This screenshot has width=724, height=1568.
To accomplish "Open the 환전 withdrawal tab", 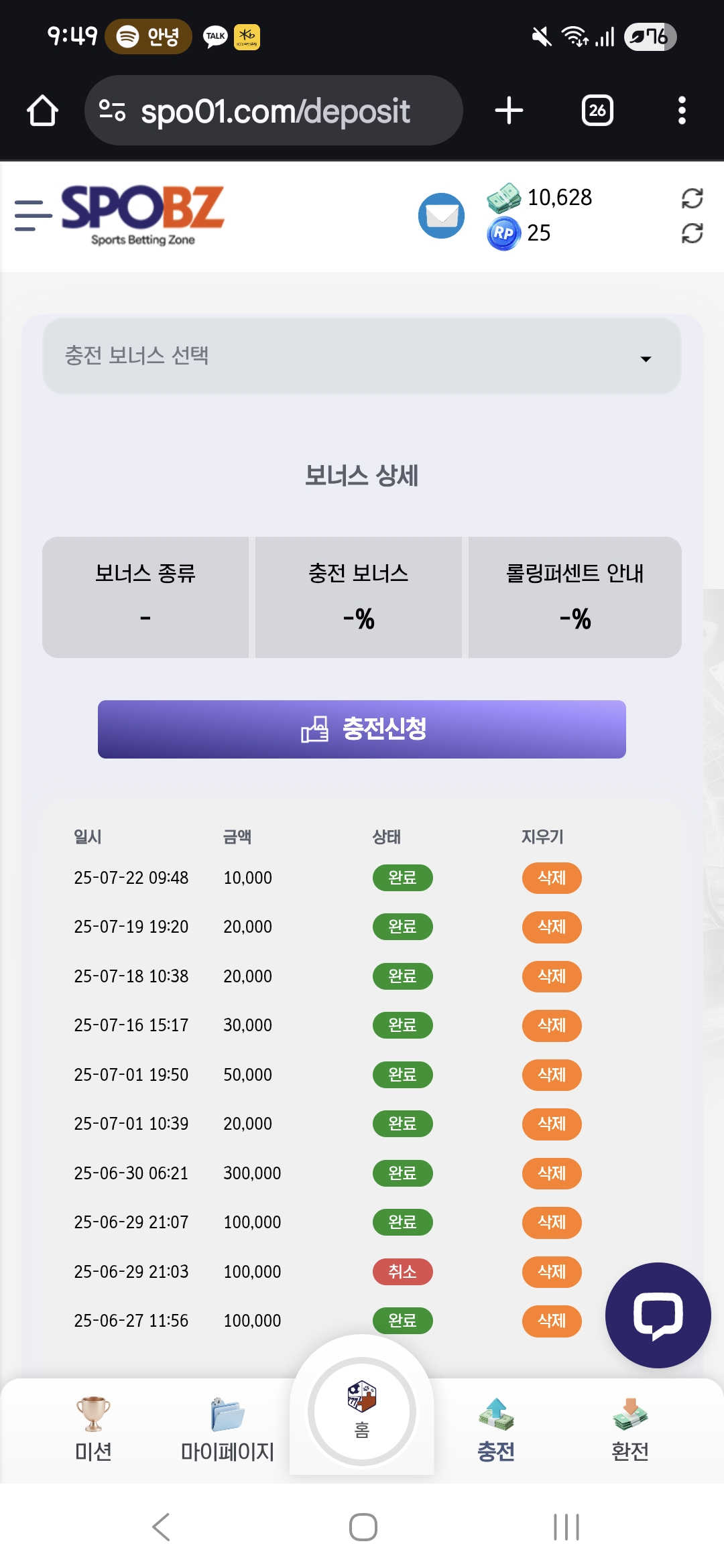I will (x=630, y=1429).
